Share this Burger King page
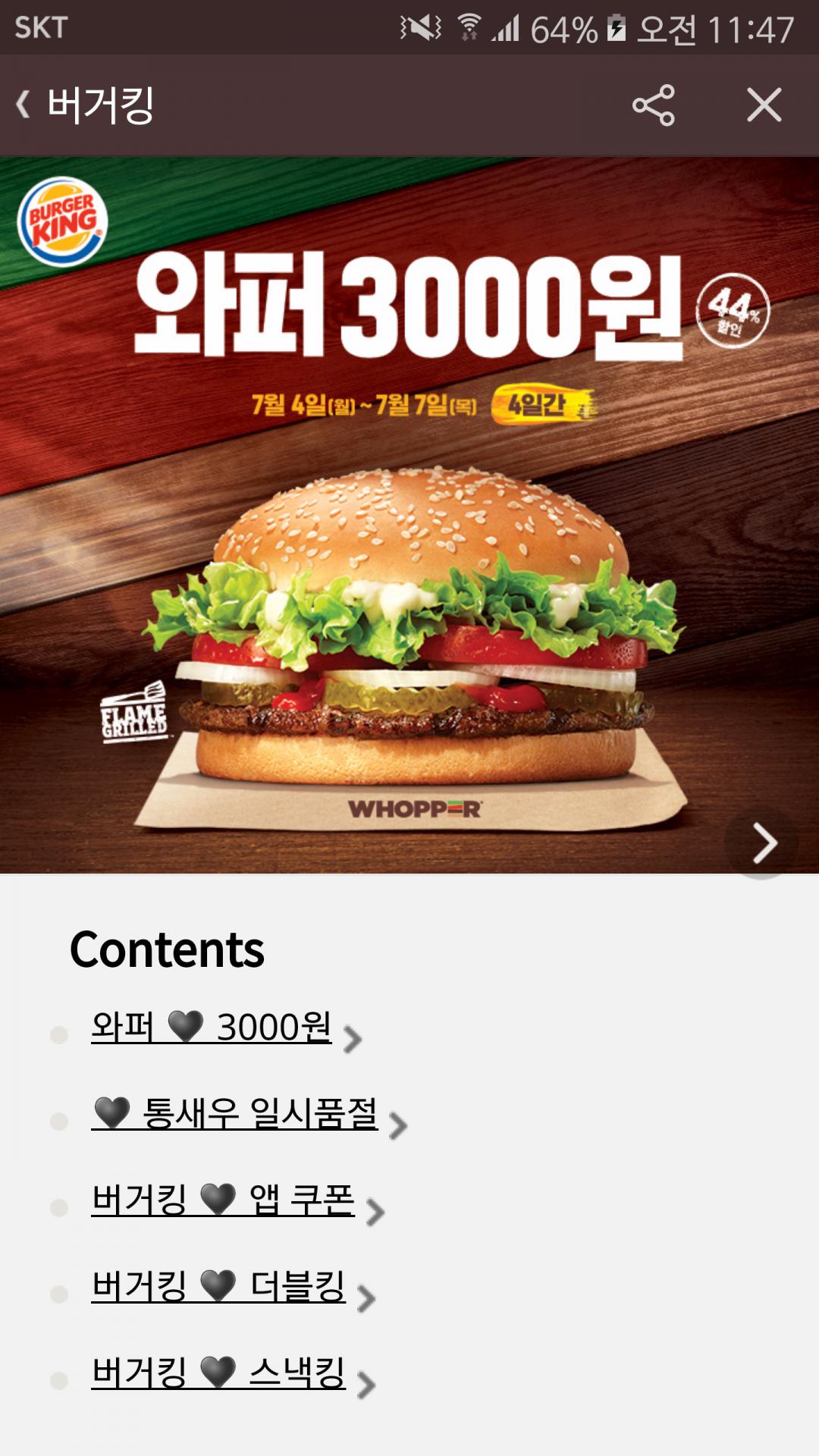 [x=653, y=105]
